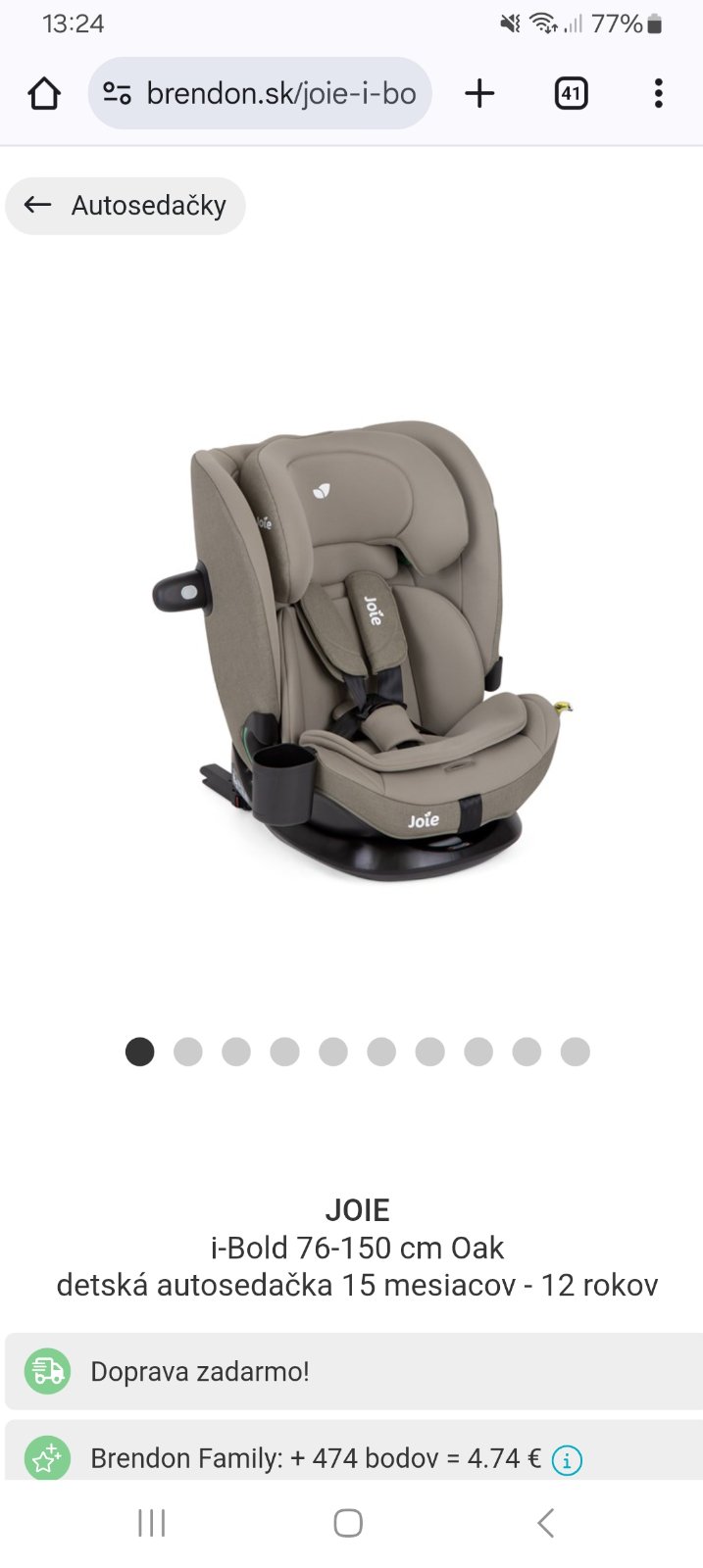Jump to the last gallery image dot
703x1568 pixels.
(x=576, y=1052)
